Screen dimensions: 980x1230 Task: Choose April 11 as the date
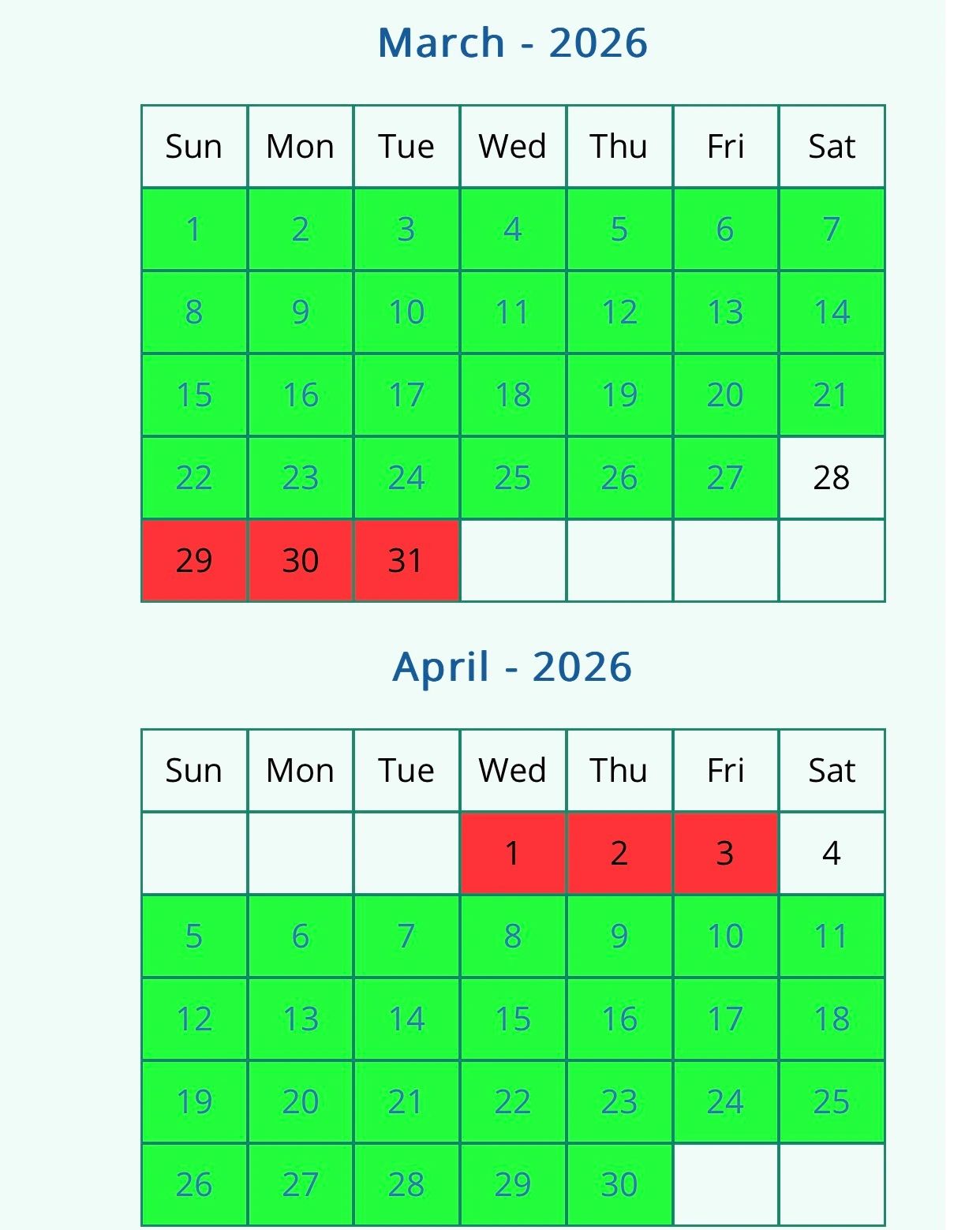(832, 937)
